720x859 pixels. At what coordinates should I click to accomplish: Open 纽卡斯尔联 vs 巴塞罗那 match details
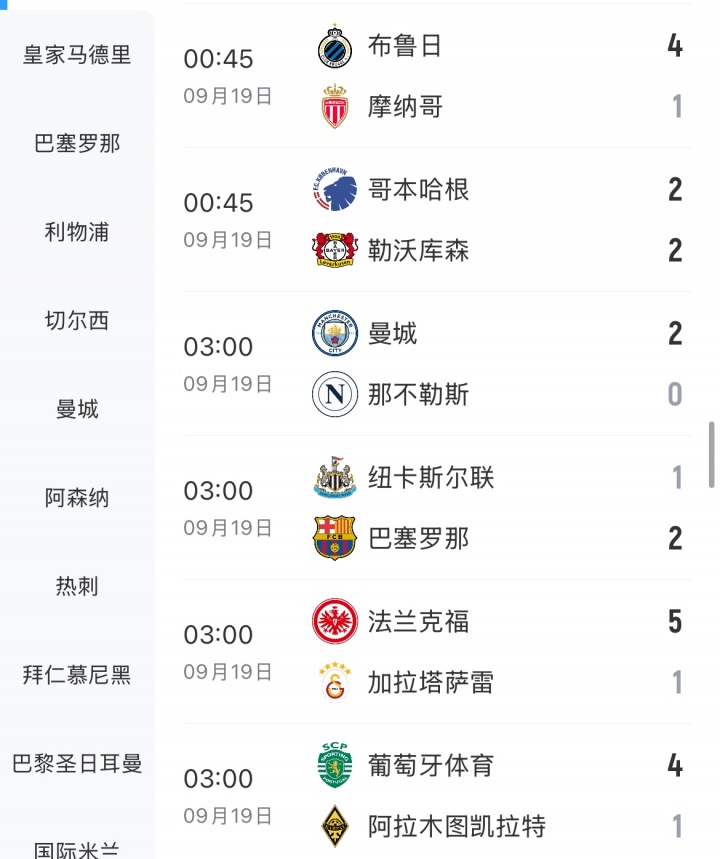[x=437, y=508]
